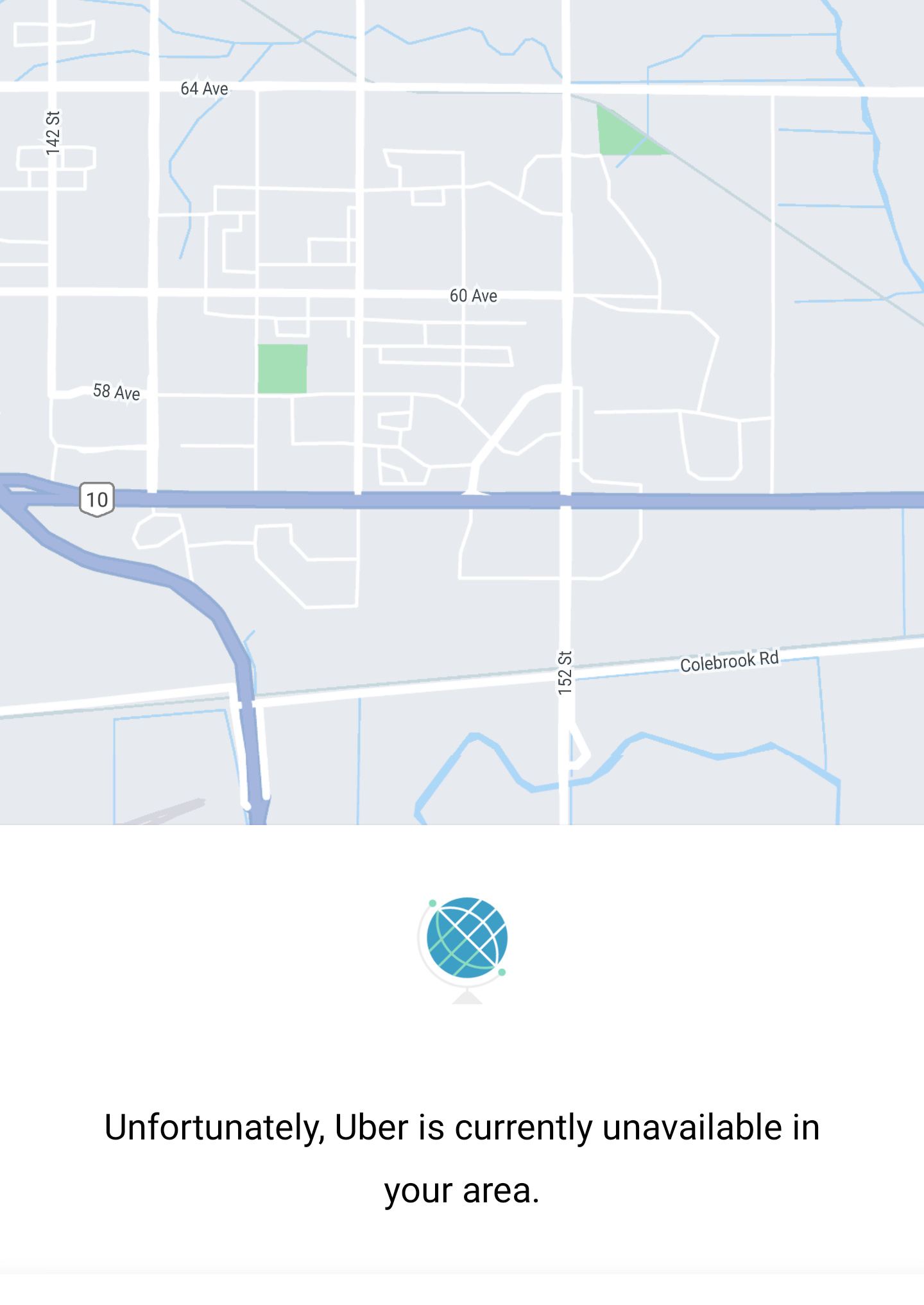Select the 64 Ave road label
The width and height of the screenshot is (924, 1305).
coord(204,89)
